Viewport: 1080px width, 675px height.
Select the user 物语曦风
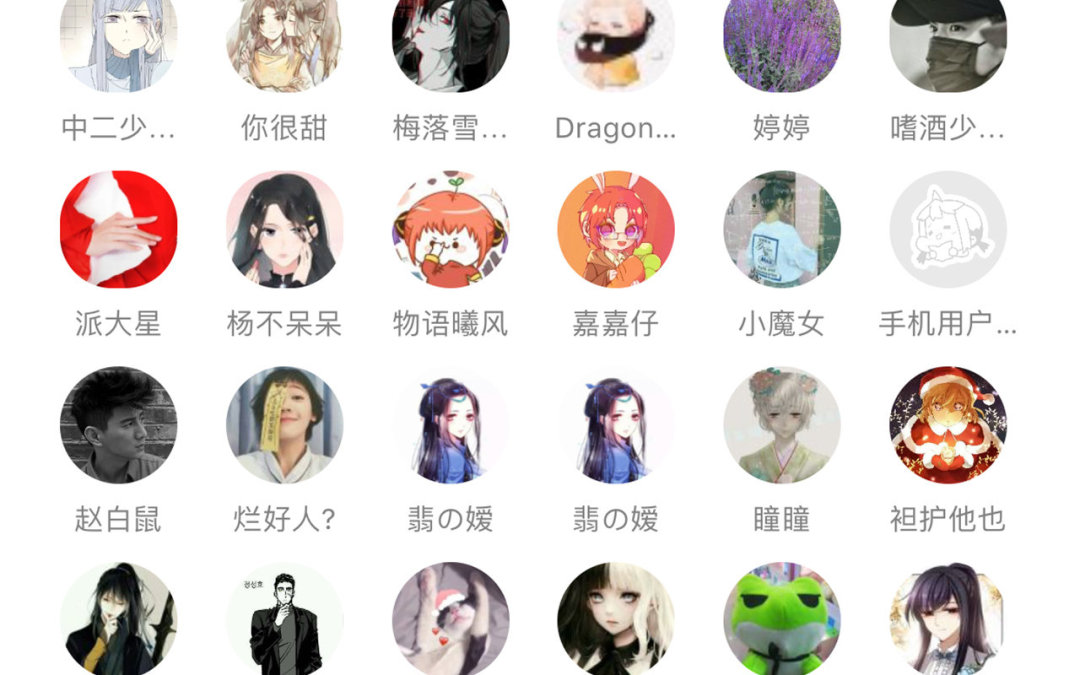tap(450, 229)
